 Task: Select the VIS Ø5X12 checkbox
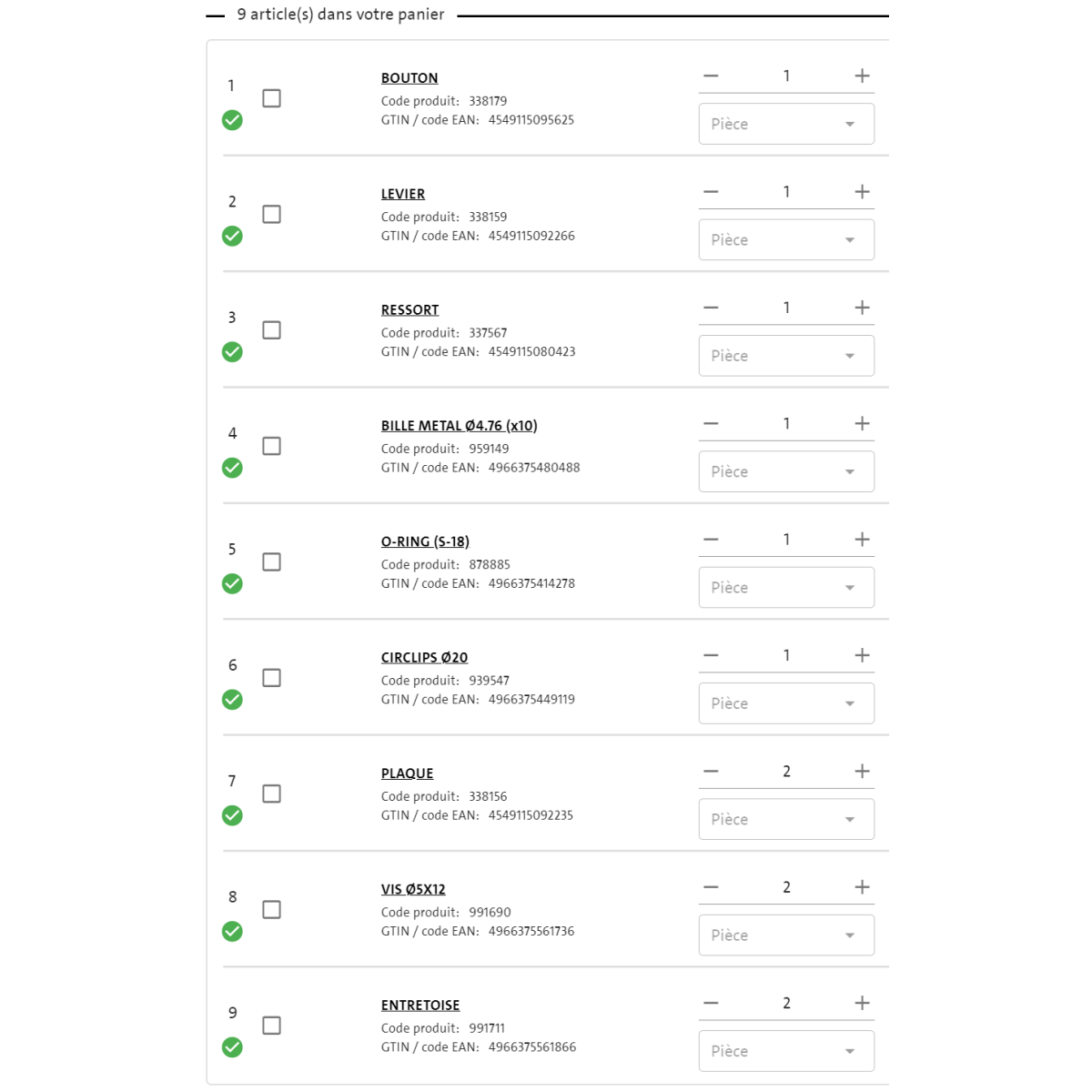click(x=271, y=910)
